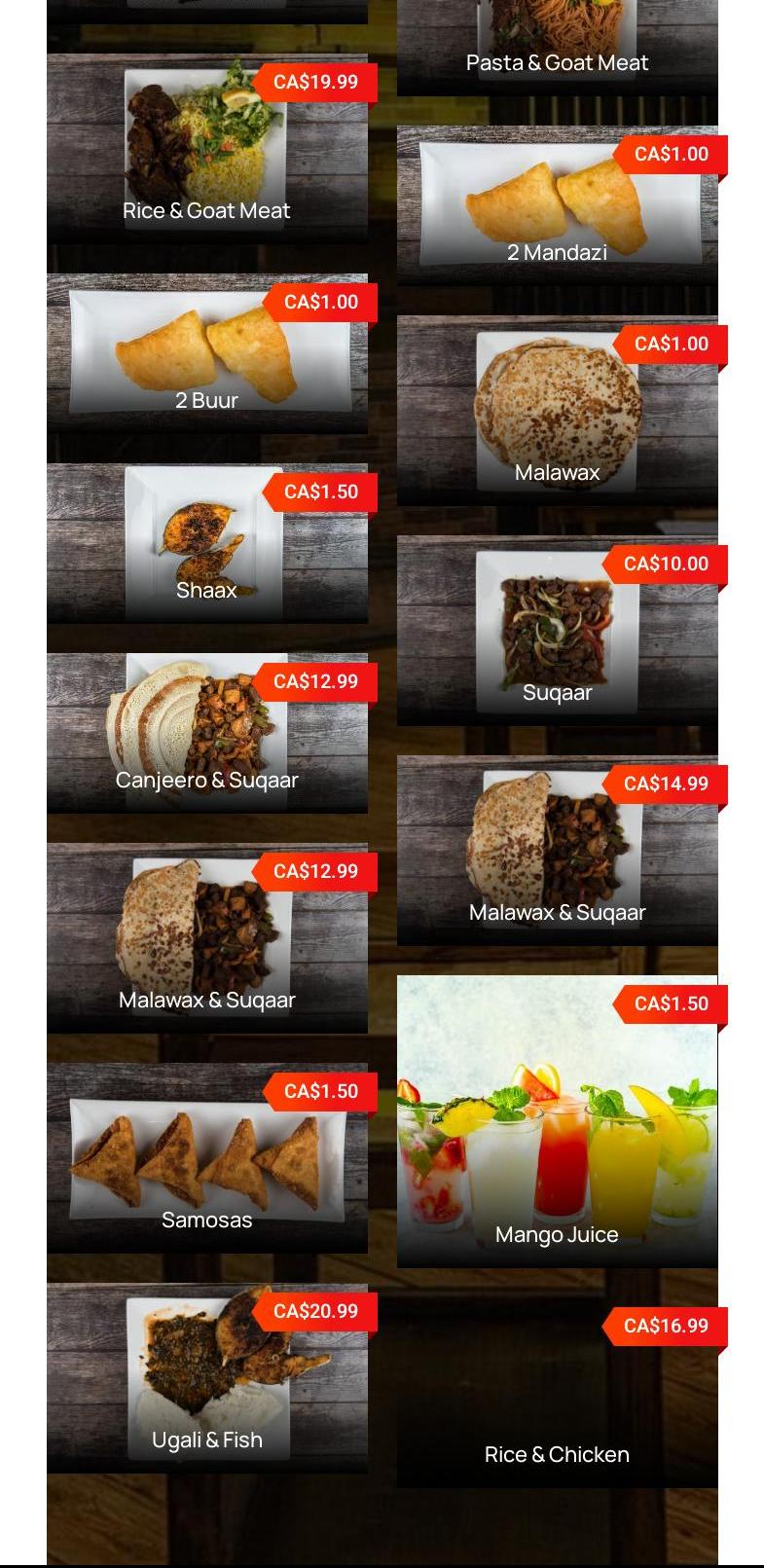This screenshot has width=764, height=1568.
Task: Tap the Canjeero & Suqaar card
Action: [206, 733]
